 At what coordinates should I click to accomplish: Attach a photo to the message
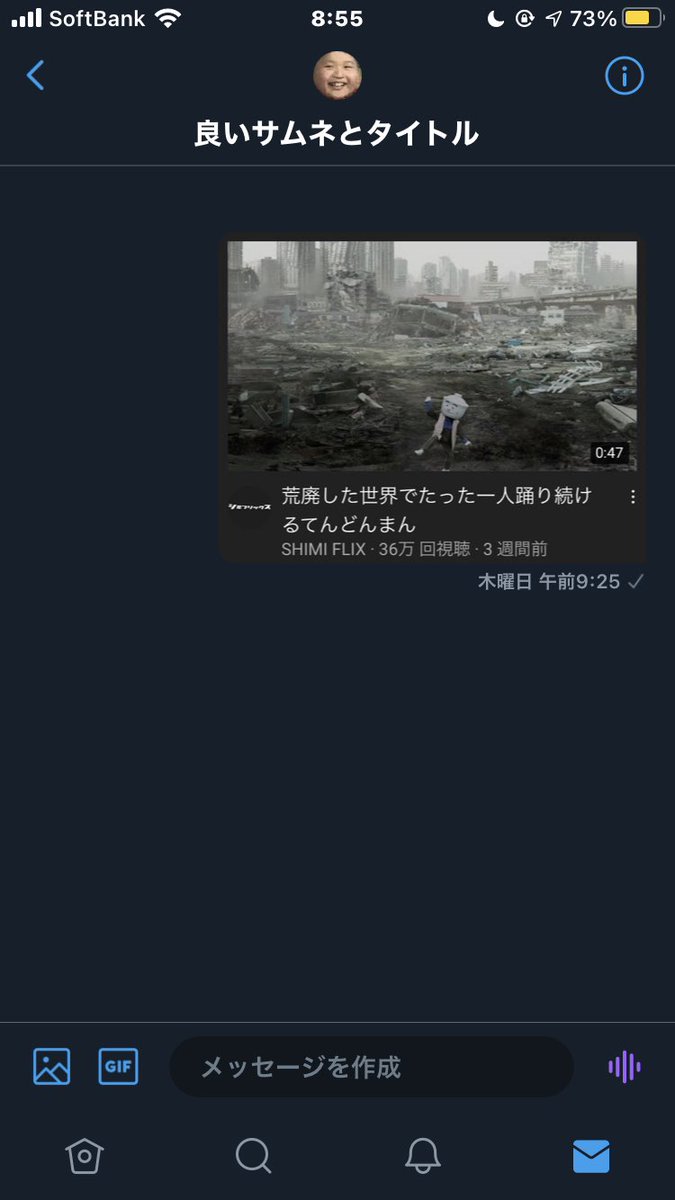pos(52,1066)
